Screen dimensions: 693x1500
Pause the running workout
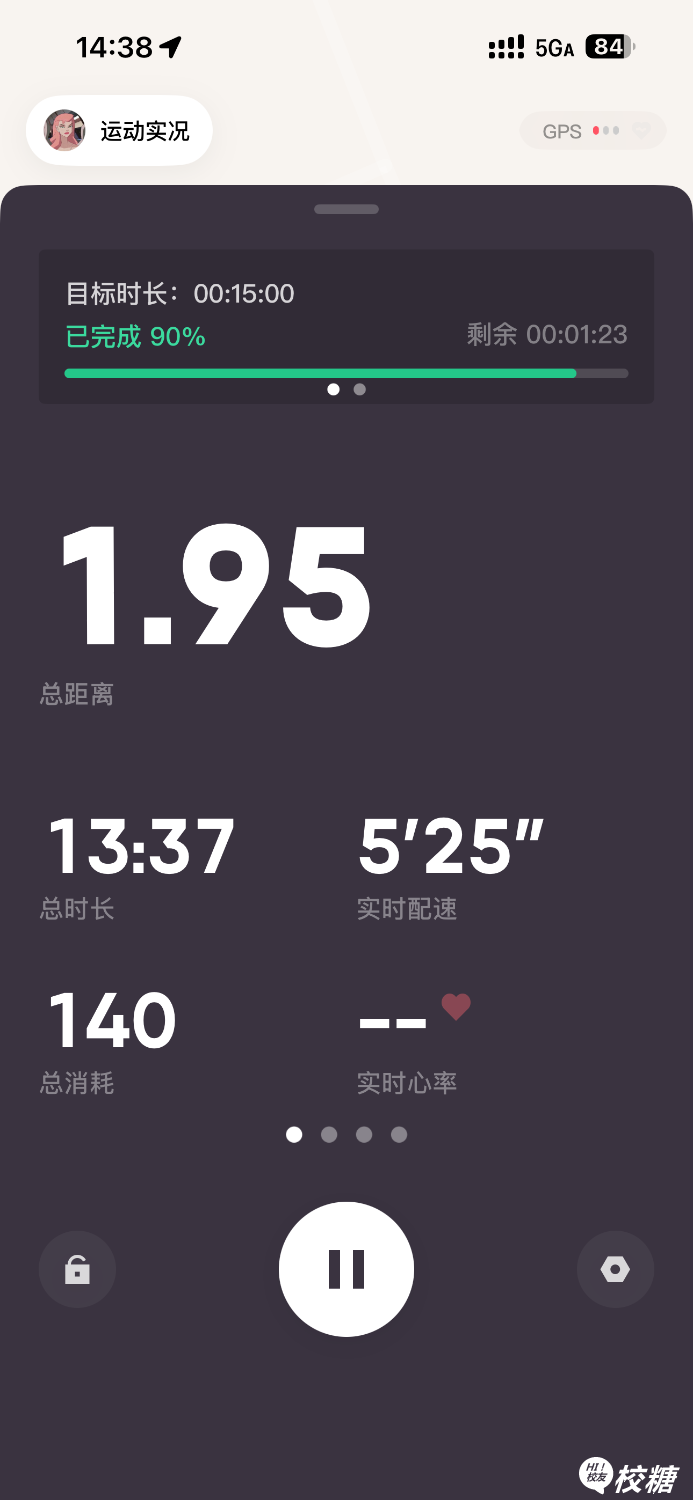[346, 1269]
